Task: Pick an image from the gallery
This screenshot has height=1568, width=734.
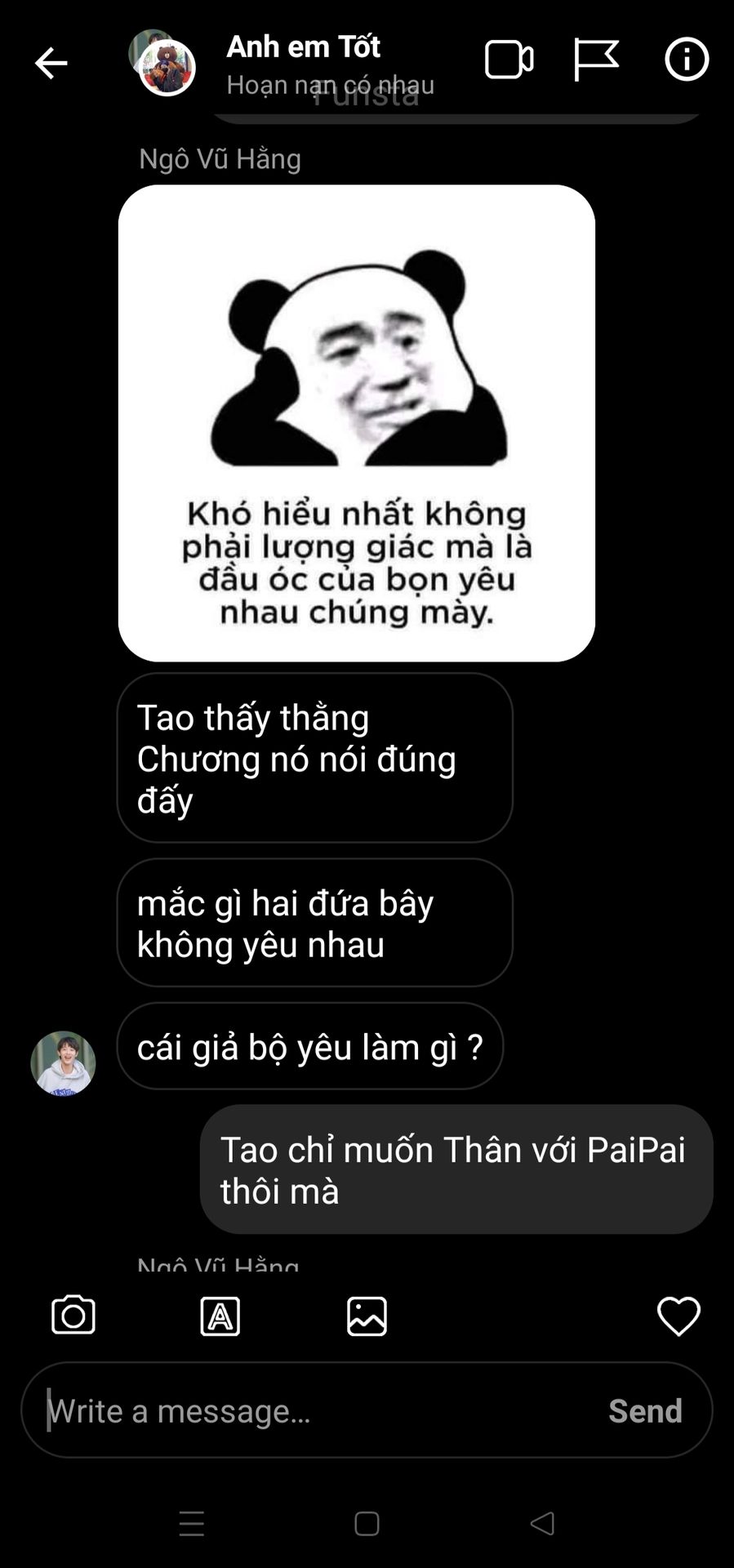Action: tap(367, 1316)
